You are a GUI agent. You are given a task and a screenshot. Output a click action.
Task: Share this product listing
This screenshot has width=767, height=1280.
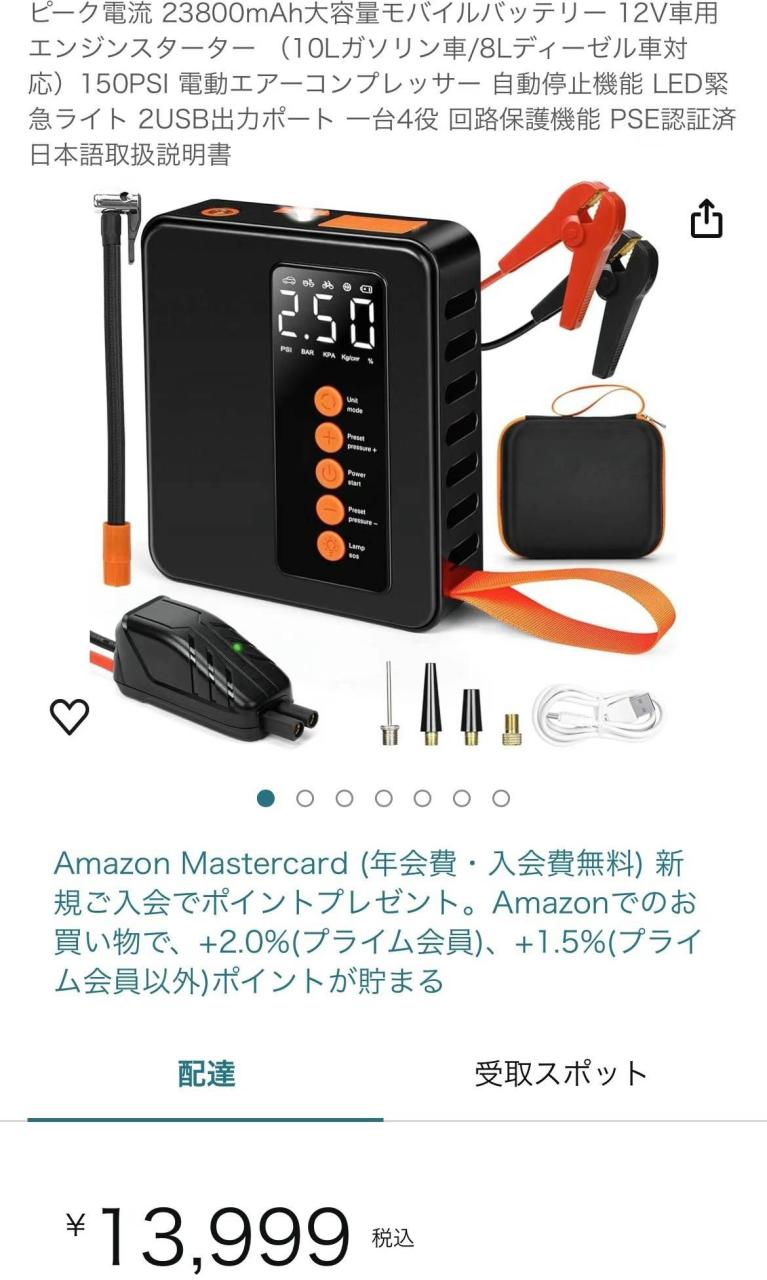[706, 219]
